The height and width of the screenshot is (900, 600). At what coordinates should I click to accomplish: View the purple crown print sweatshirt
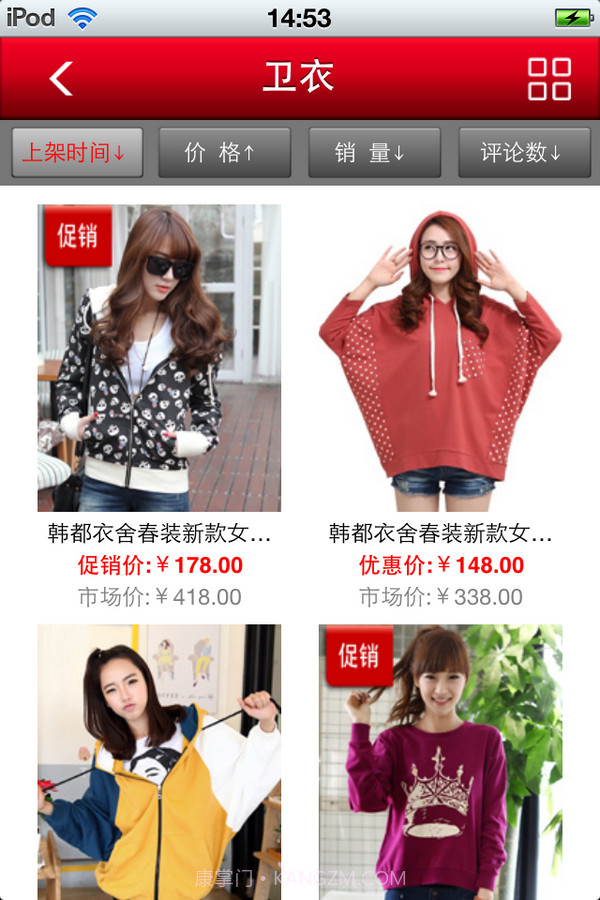coord(440,762)
